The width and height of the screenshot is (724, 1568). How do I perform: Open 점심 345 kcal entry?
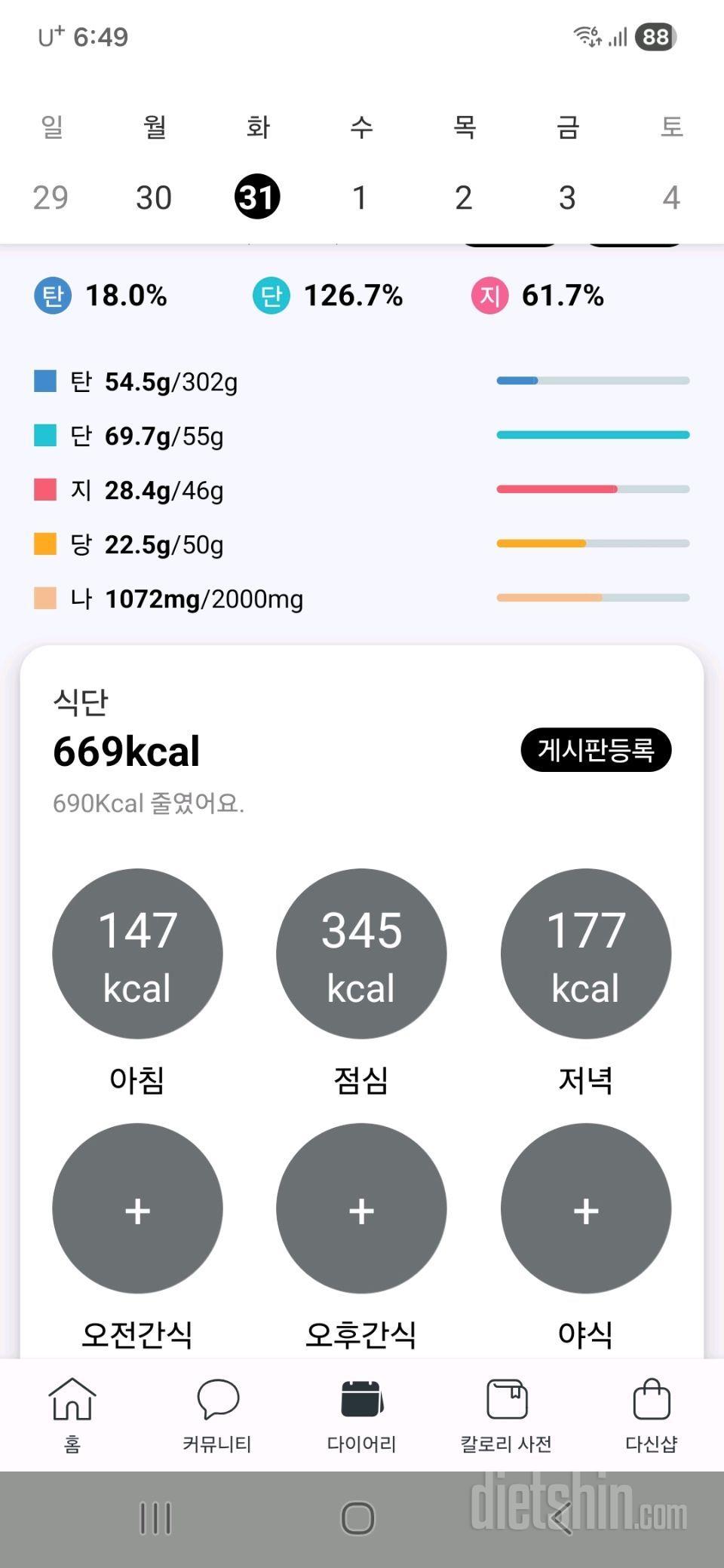tap(361, 954)
